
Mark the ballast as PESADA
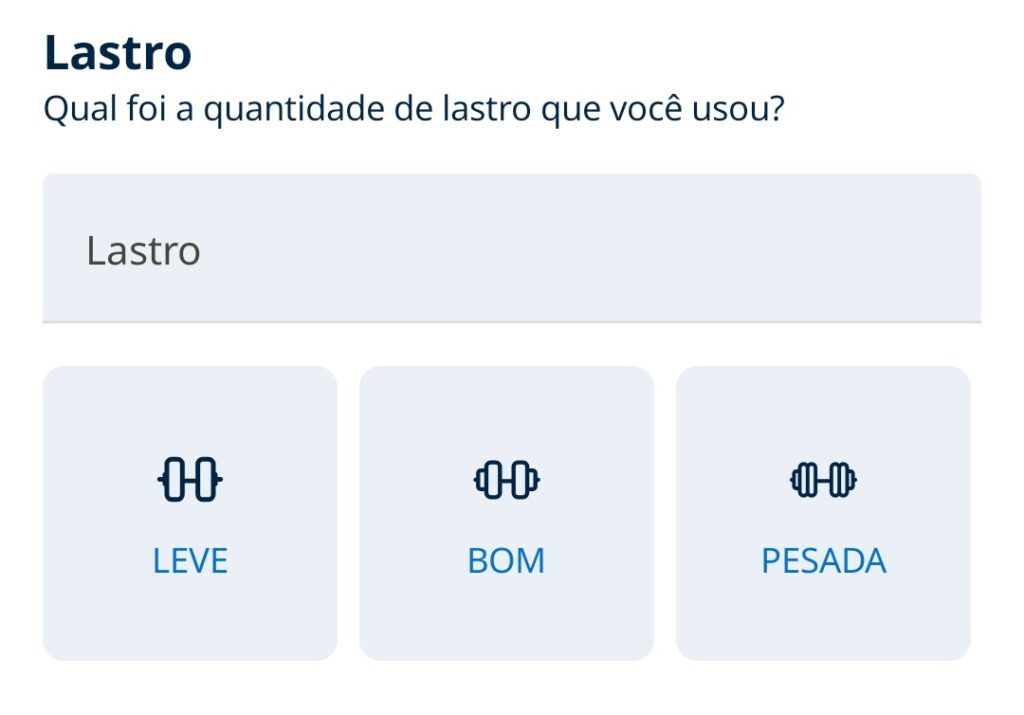pyautogui.click(x=823, y=513)
